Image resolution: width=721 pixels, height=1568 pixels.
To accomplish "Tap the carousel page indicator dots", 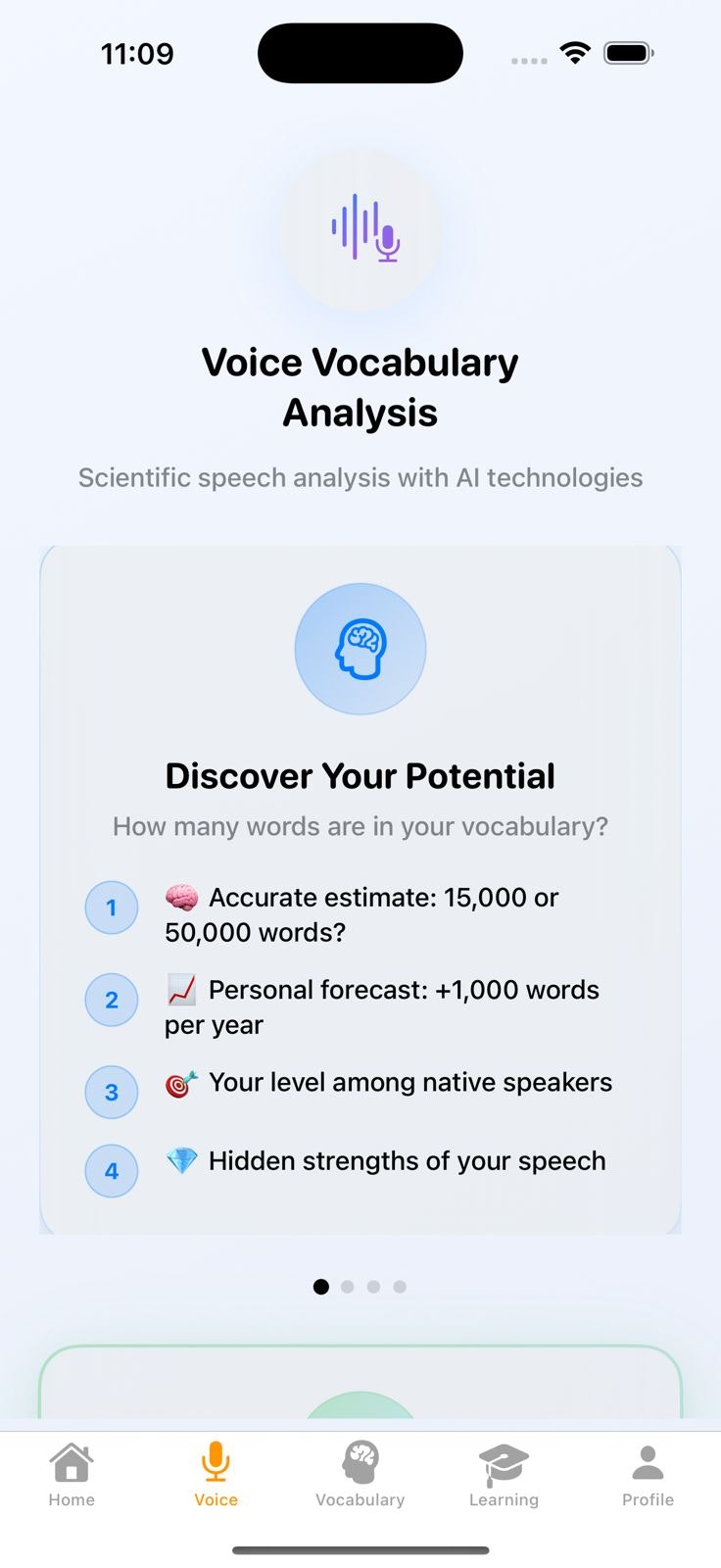I will [360, 1287].
